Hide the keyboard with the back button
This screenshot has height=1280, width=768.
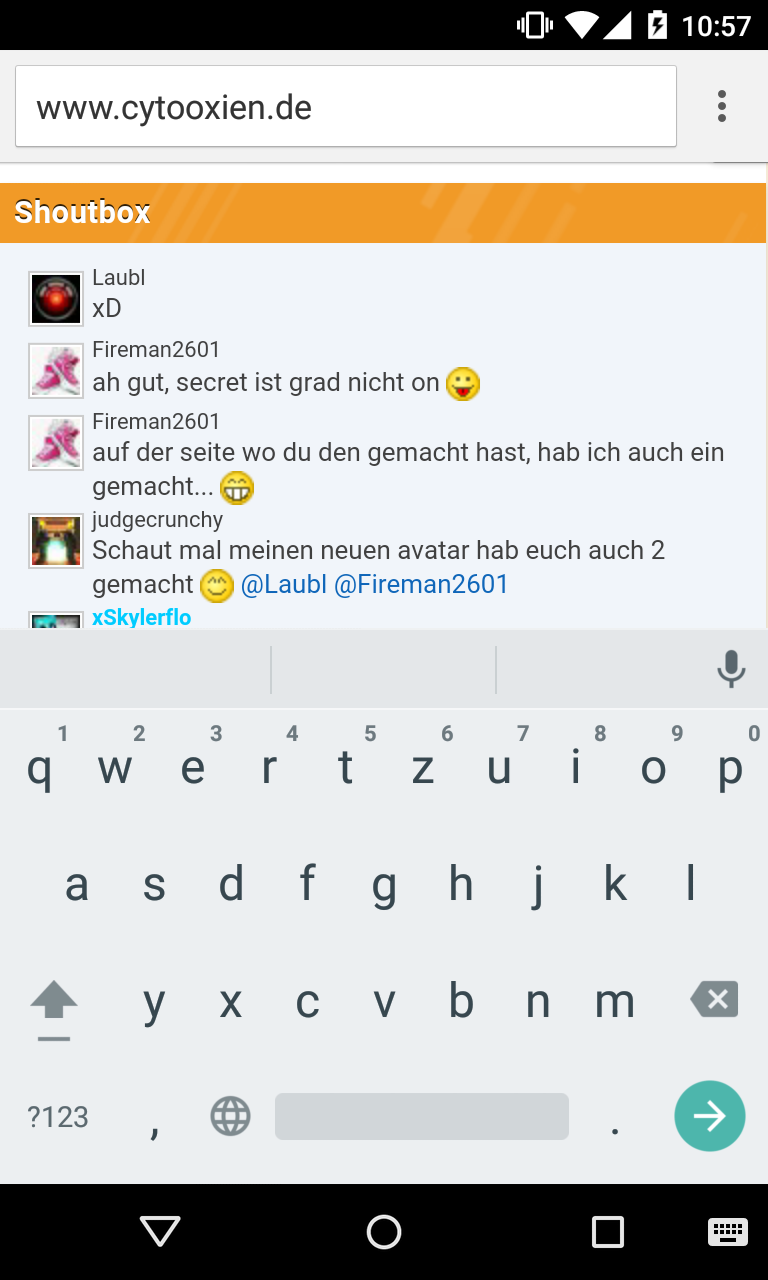[160, 1232]
